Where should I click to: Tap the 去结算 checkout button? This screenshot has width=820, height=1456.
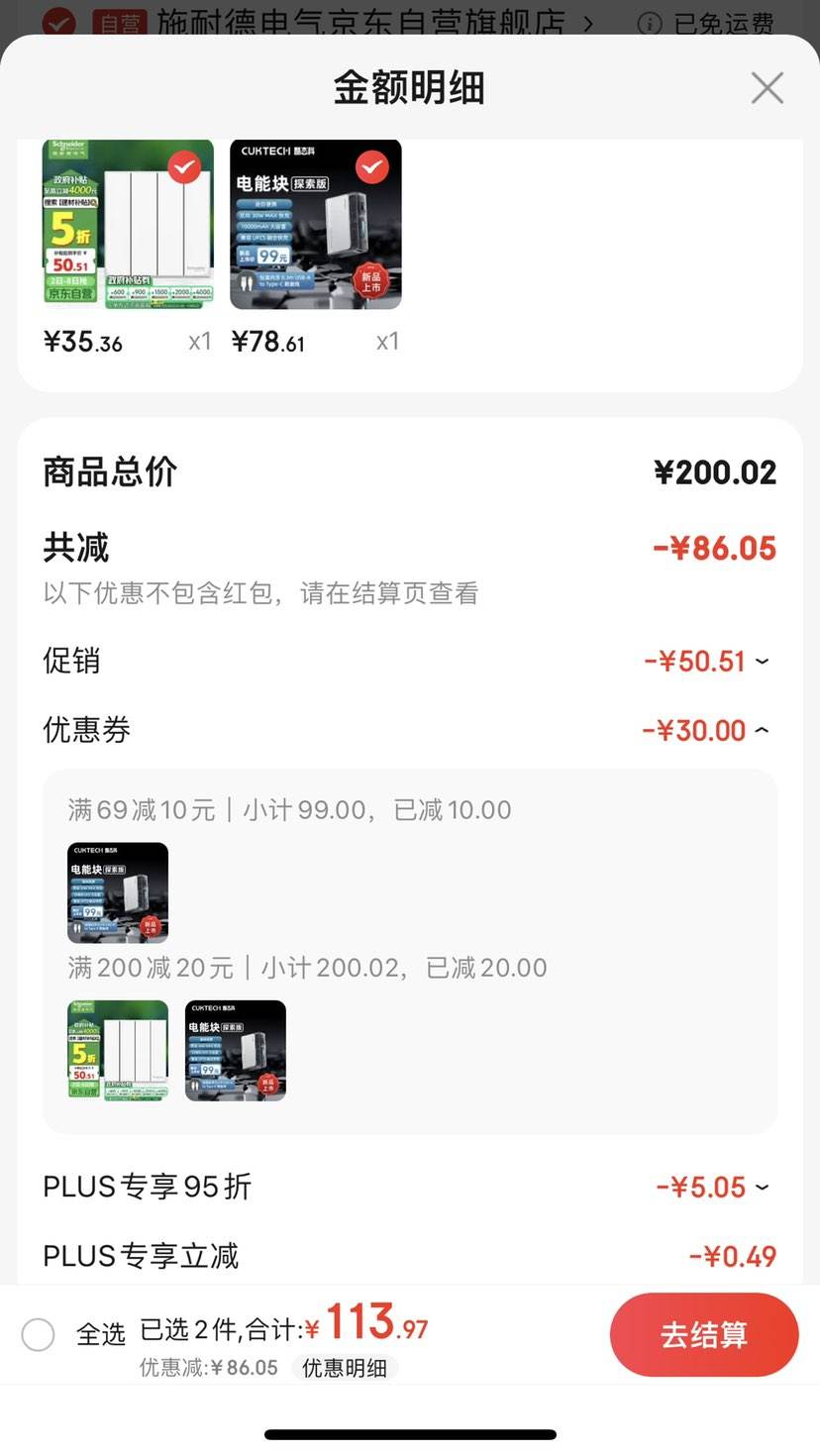click(x=704, y=1334)
